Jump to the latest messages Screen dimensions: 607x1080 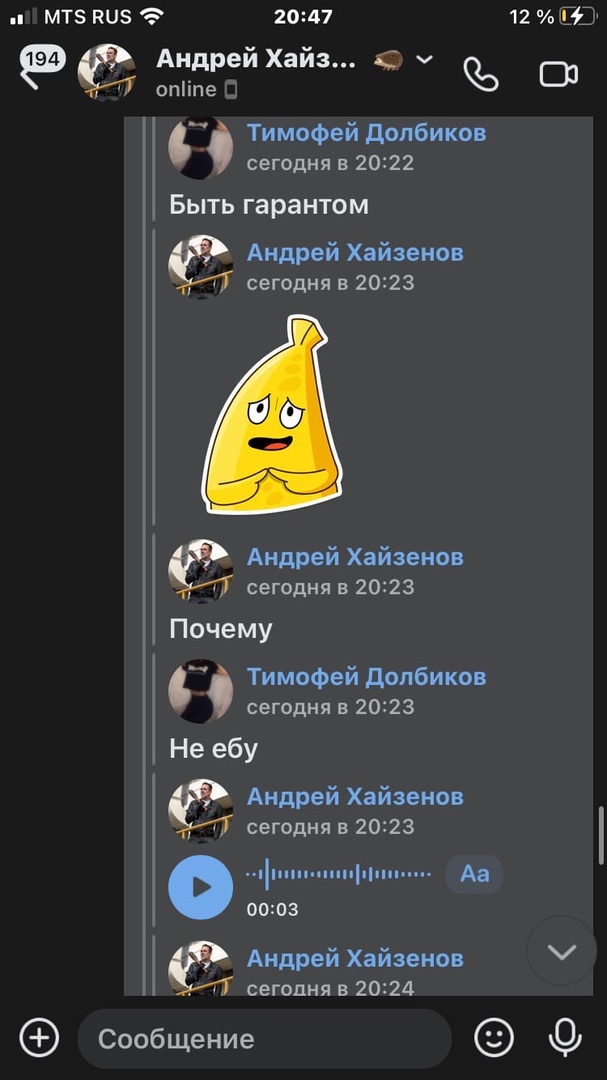[x=562, y=951]
